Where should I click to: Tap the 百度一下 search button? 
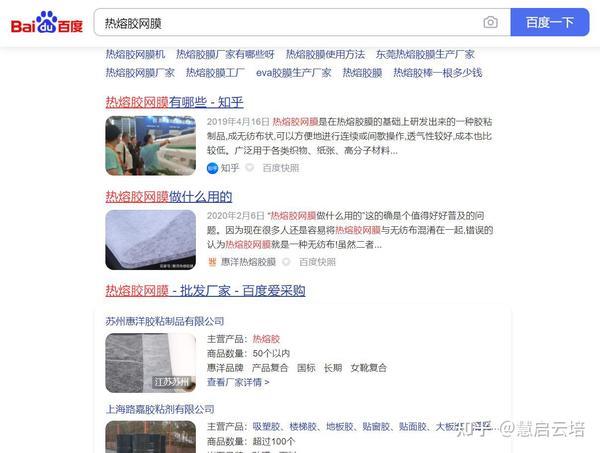pyautogui.click(x=549, y=22)
